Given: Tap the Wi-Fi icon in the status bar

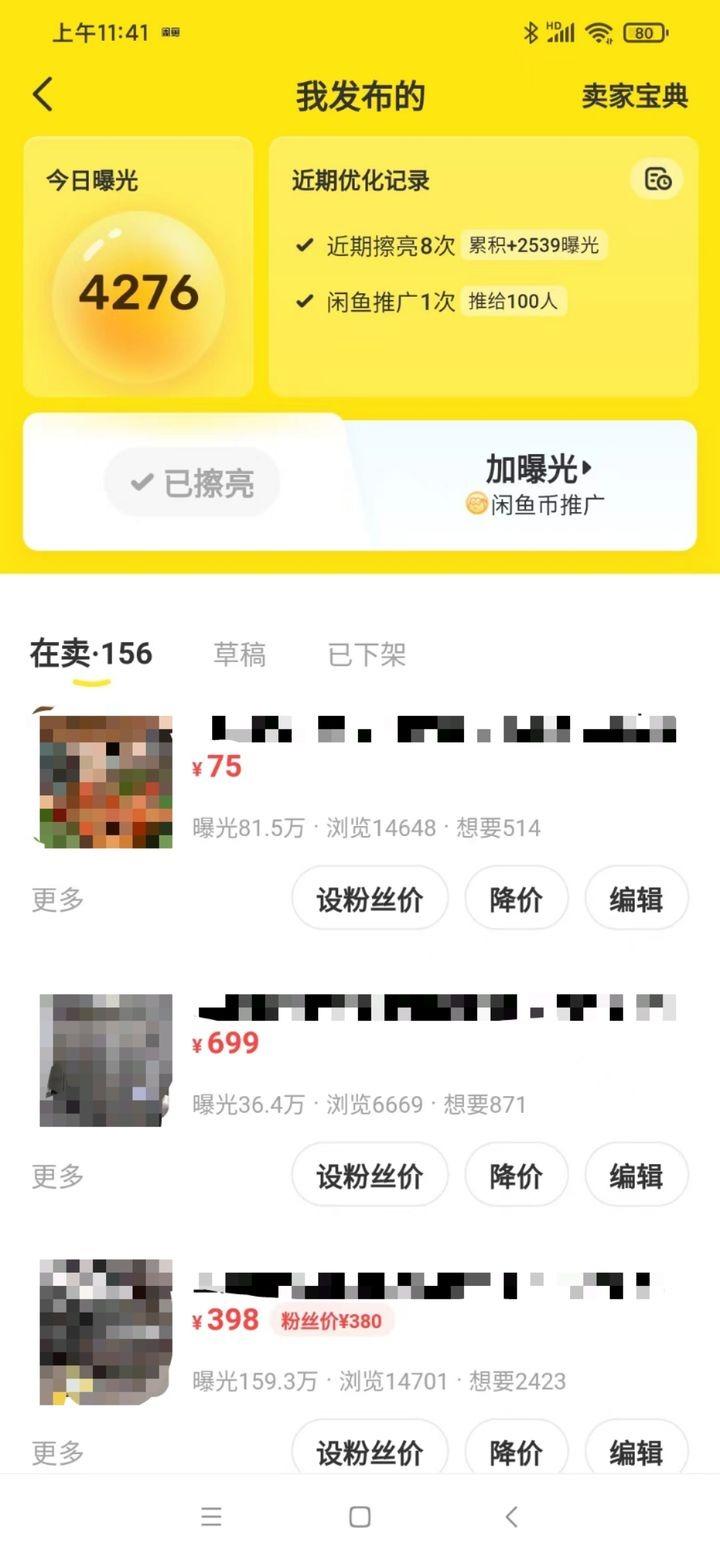Looking at the screenshot, I should click(598, 32).
